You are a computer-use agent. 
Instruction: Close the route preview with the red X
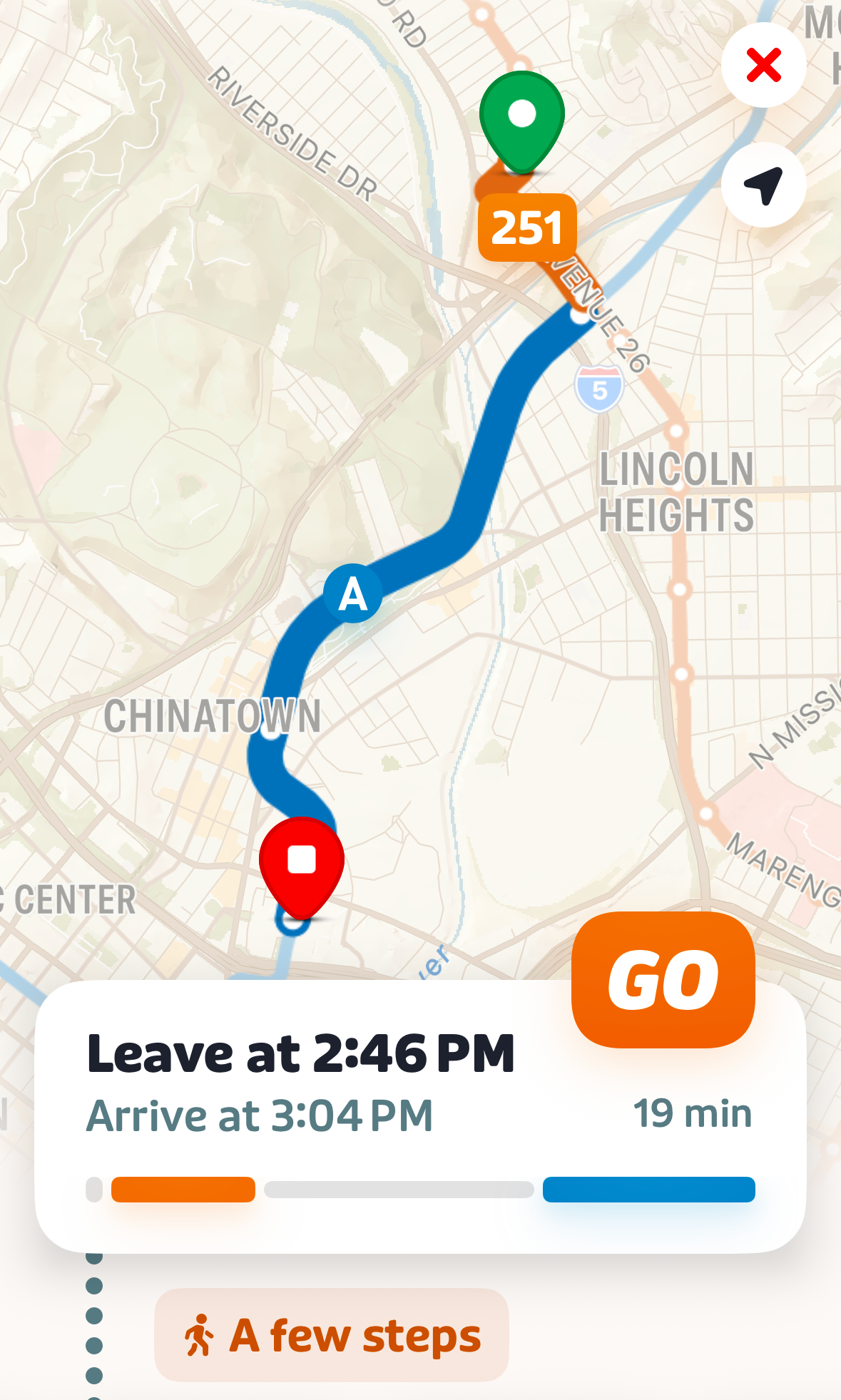point(763,66)
